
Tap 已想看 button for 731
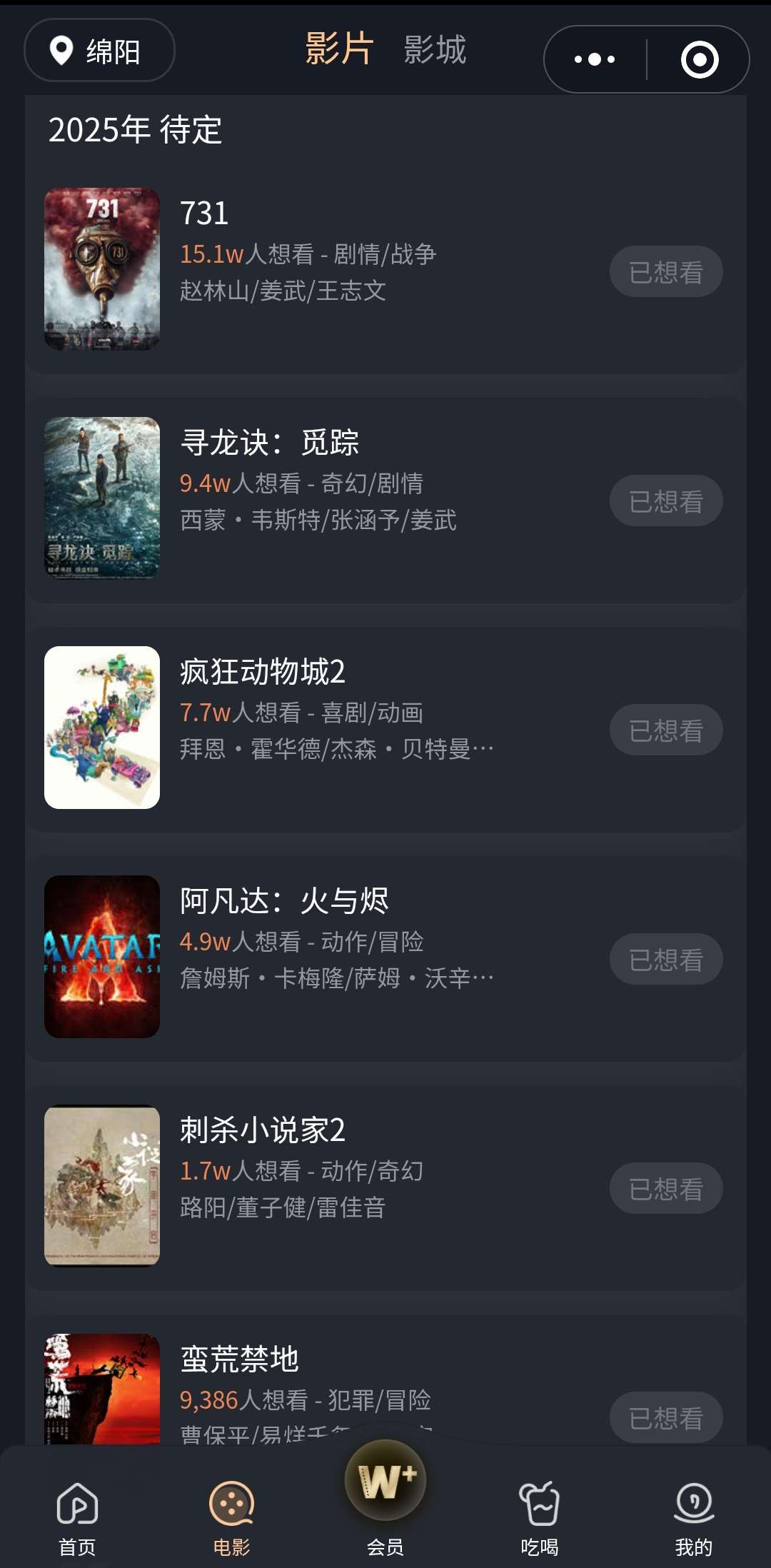tap(665, 272)
